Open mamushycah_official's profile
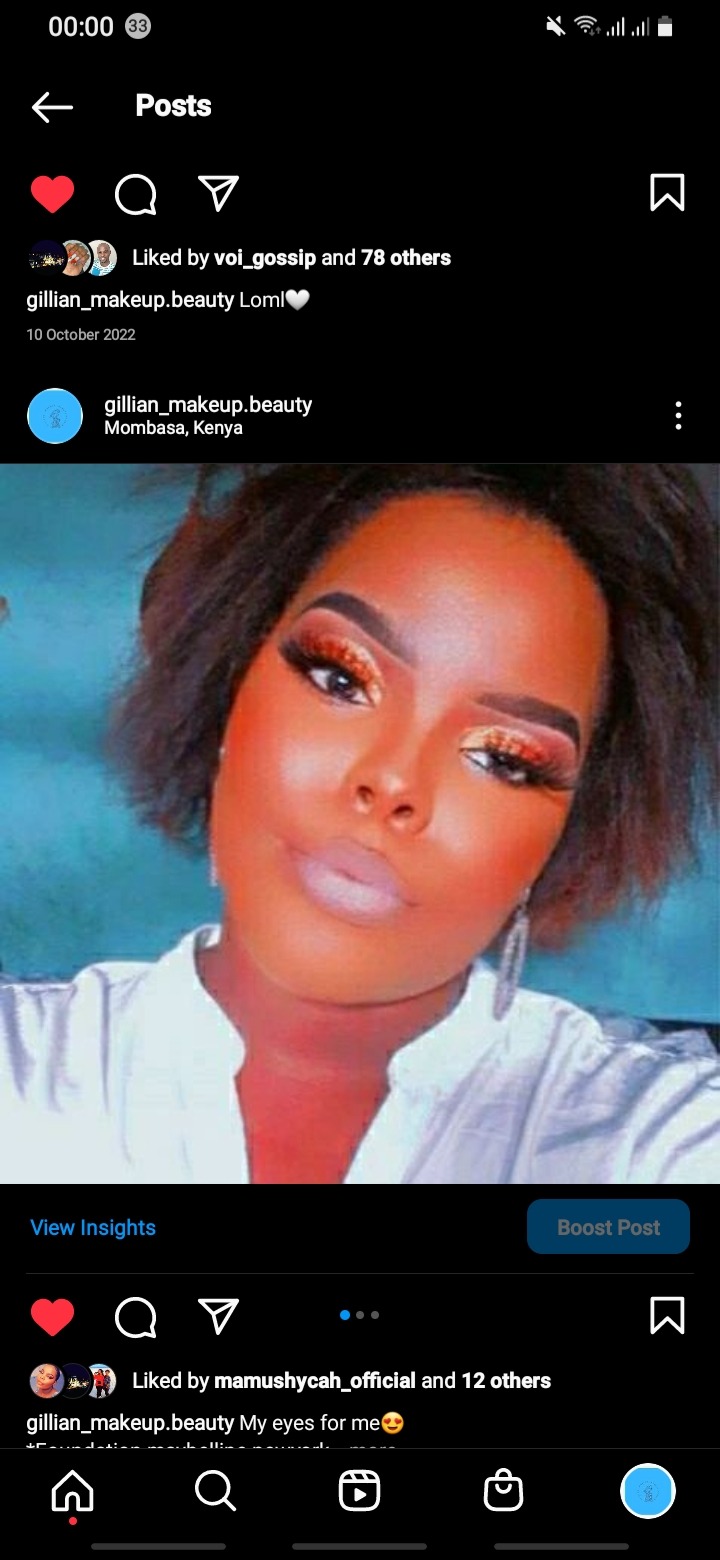The height and width of the screenshot is (1560, 720). coord(314,1381)
